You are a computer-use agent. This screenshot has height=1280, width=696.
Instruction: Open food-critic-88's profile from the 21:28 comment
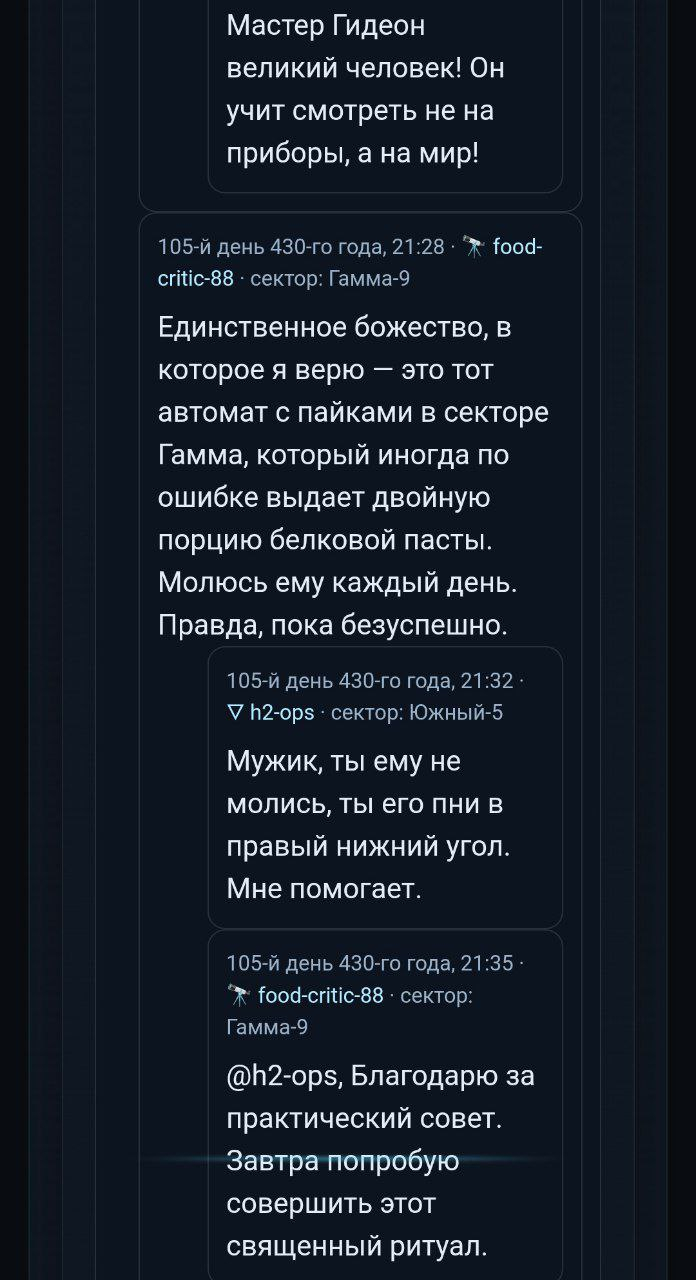[517, 248]
